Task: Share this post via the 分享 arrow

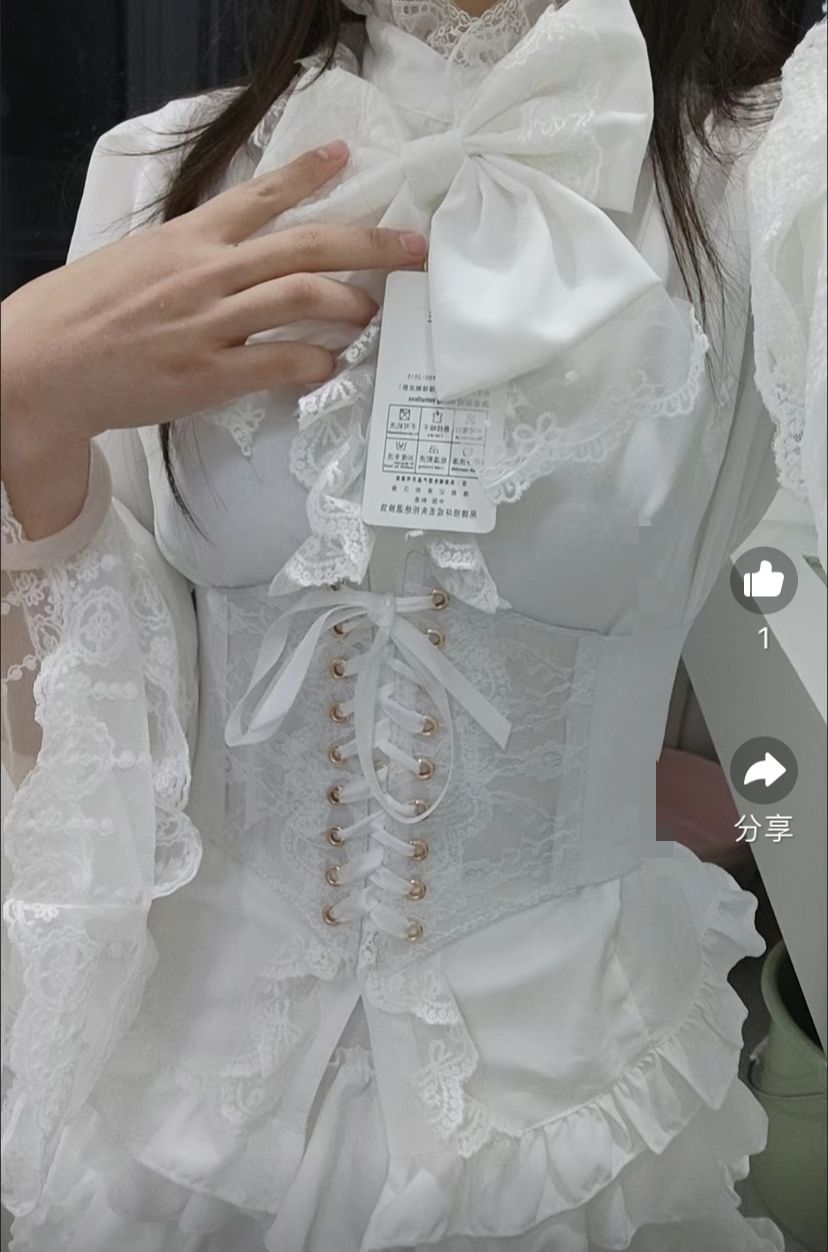Action: [x=764, y=770]
